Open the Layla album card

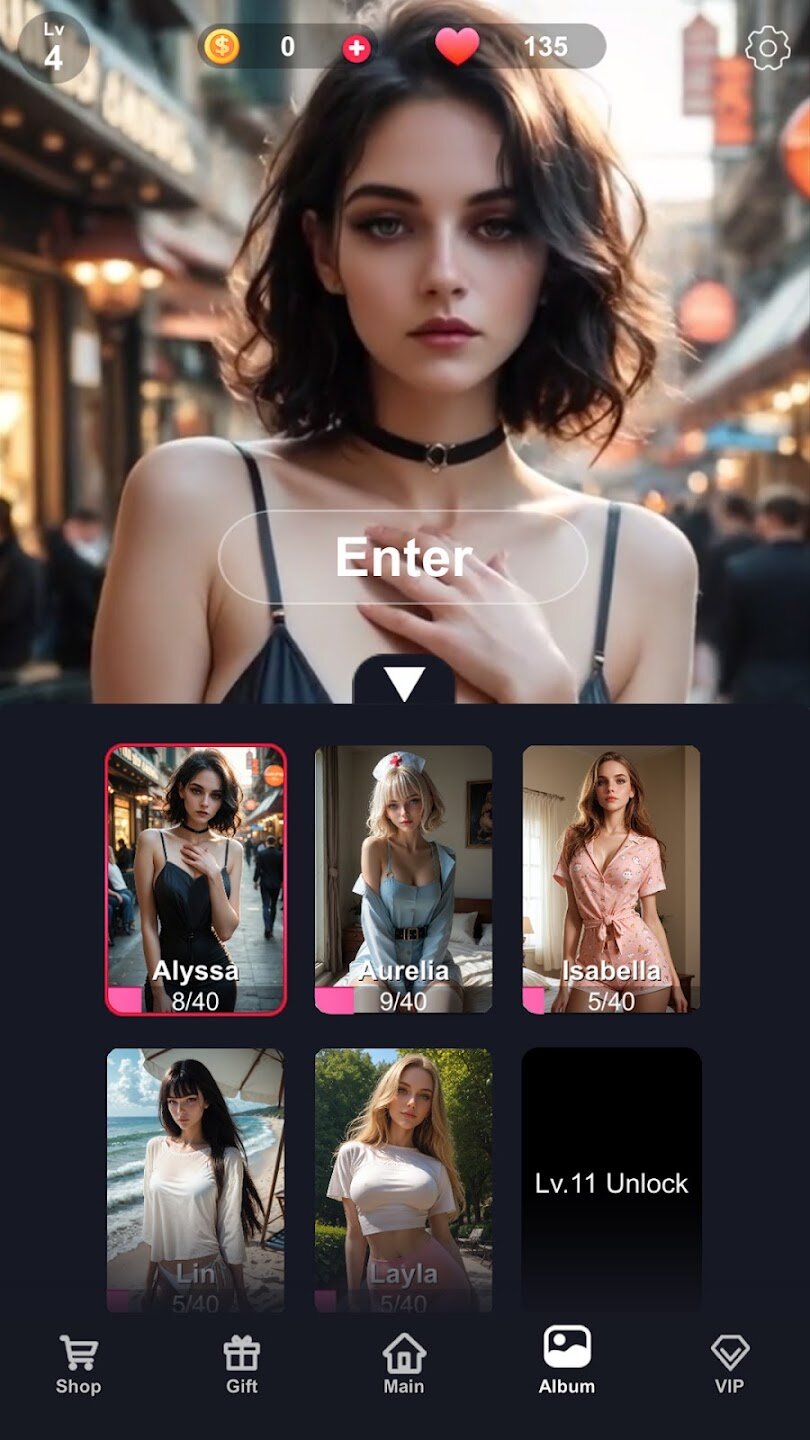(x=403, y=1180)
